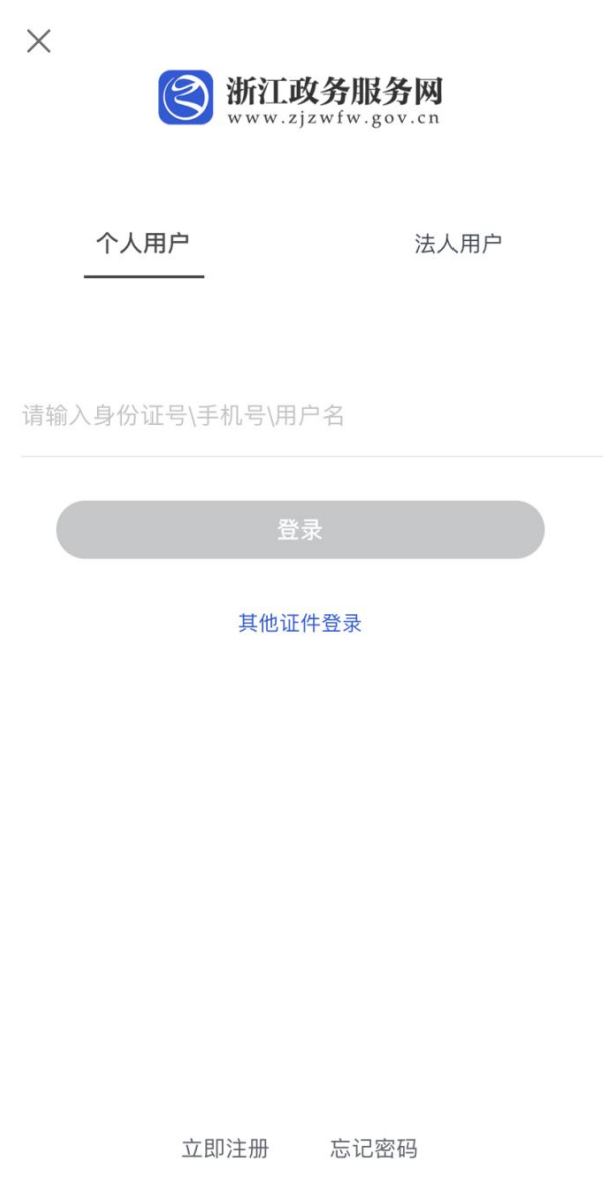The height and width of the screenshot is (1199, 603).
Task: Close the login screen with the X
Action: tap(38, 41)
